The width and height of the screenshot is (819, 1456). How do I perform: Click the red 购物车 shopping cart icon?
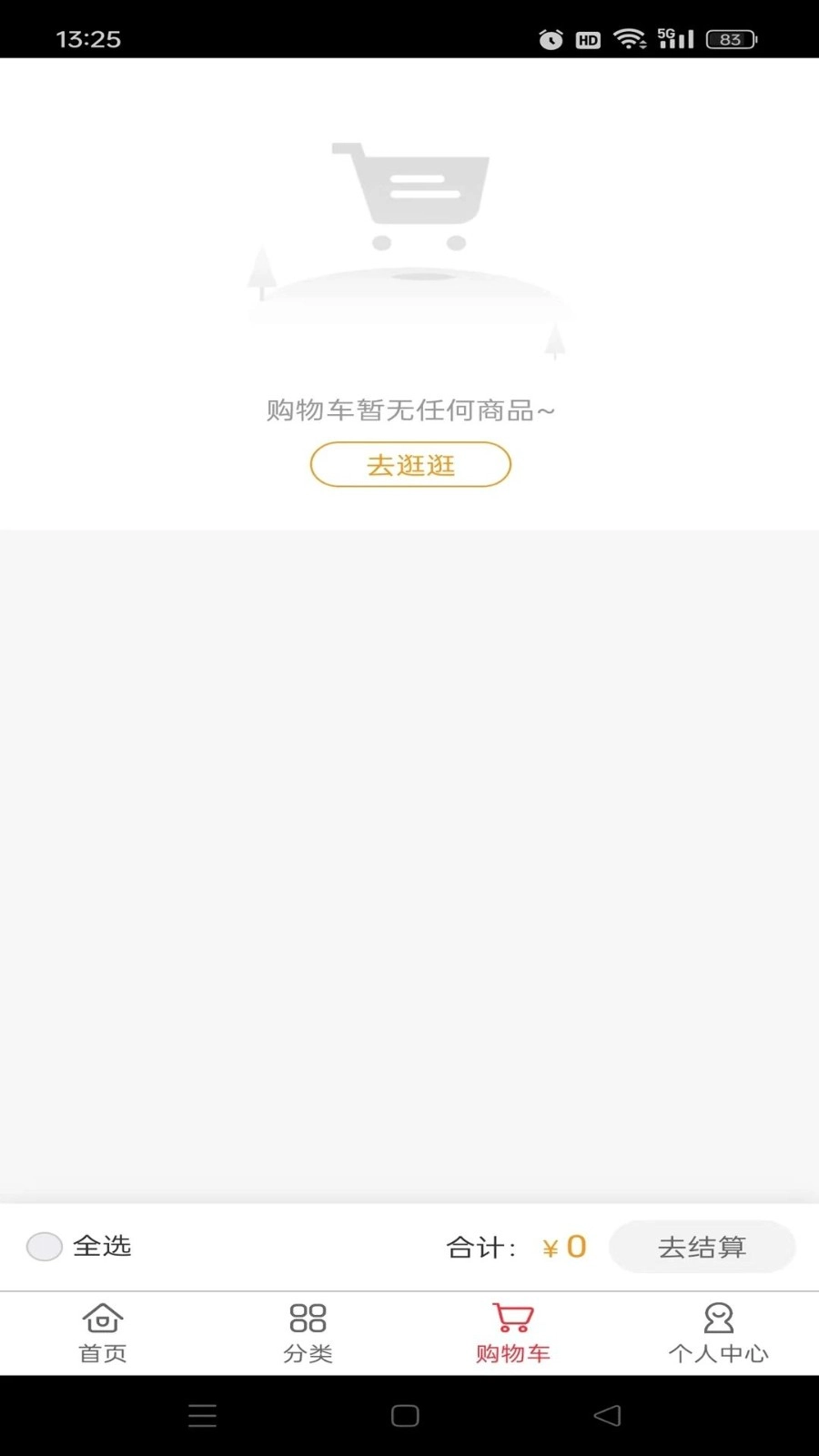(x=512, y=1318)
